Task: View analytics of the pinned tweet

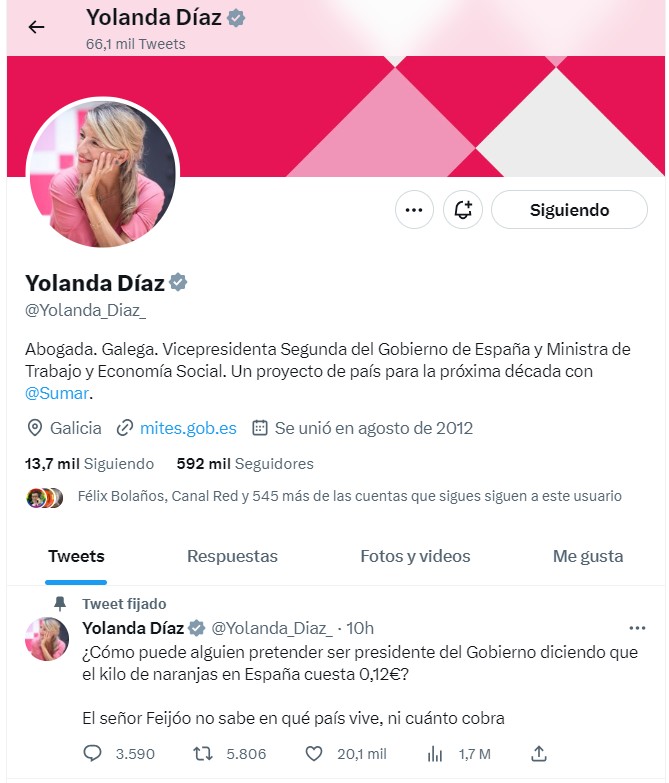Action: [x=435, y=753]
